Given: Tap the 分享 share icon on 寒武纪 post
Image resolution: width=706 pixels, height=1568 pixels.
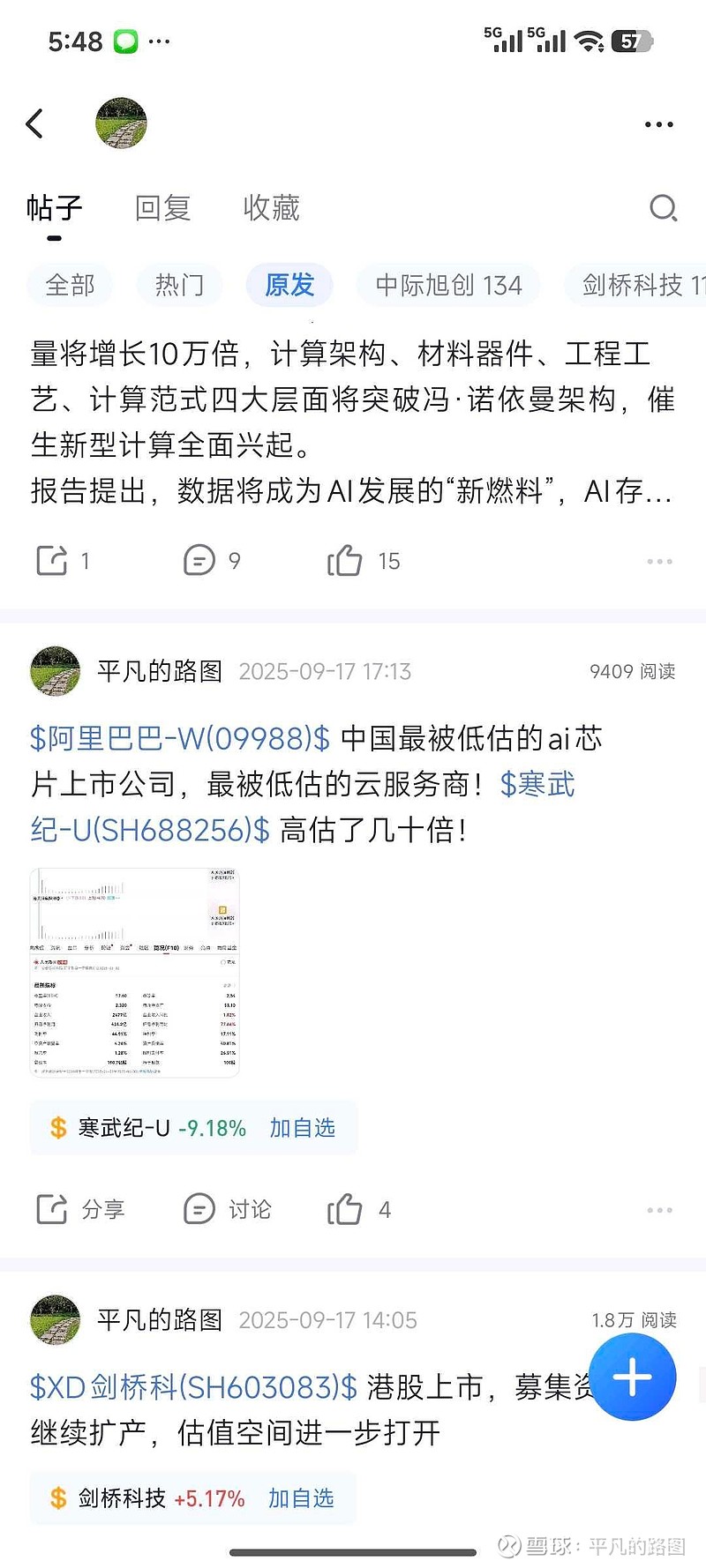Looking at the screenshot, I should click(79, 1209).
